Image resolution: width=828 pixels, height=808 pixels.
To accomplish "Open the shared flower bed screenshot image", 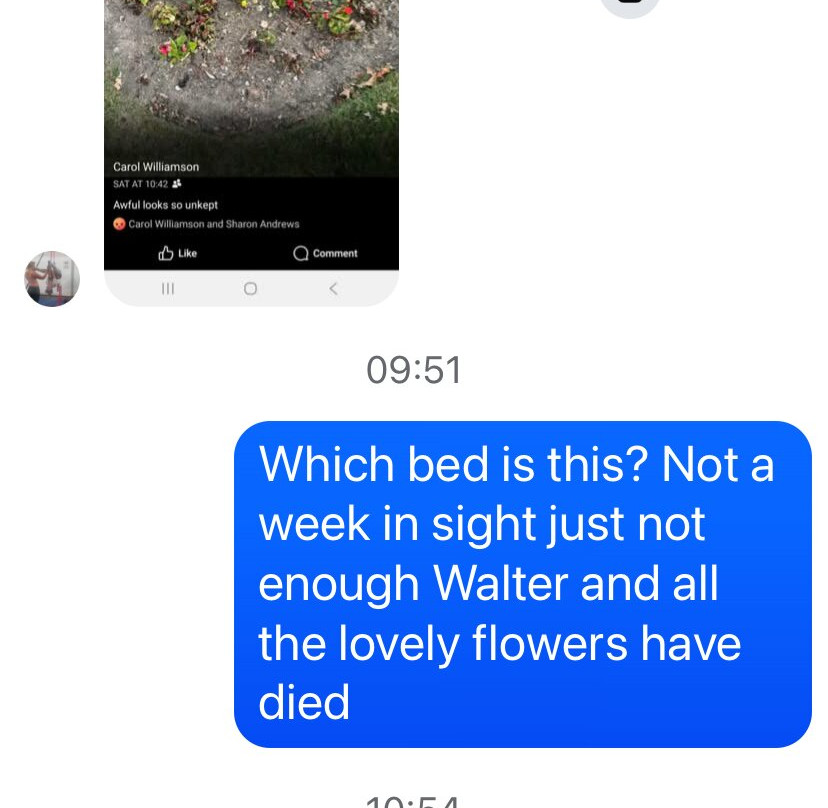I will pos(251,152).
